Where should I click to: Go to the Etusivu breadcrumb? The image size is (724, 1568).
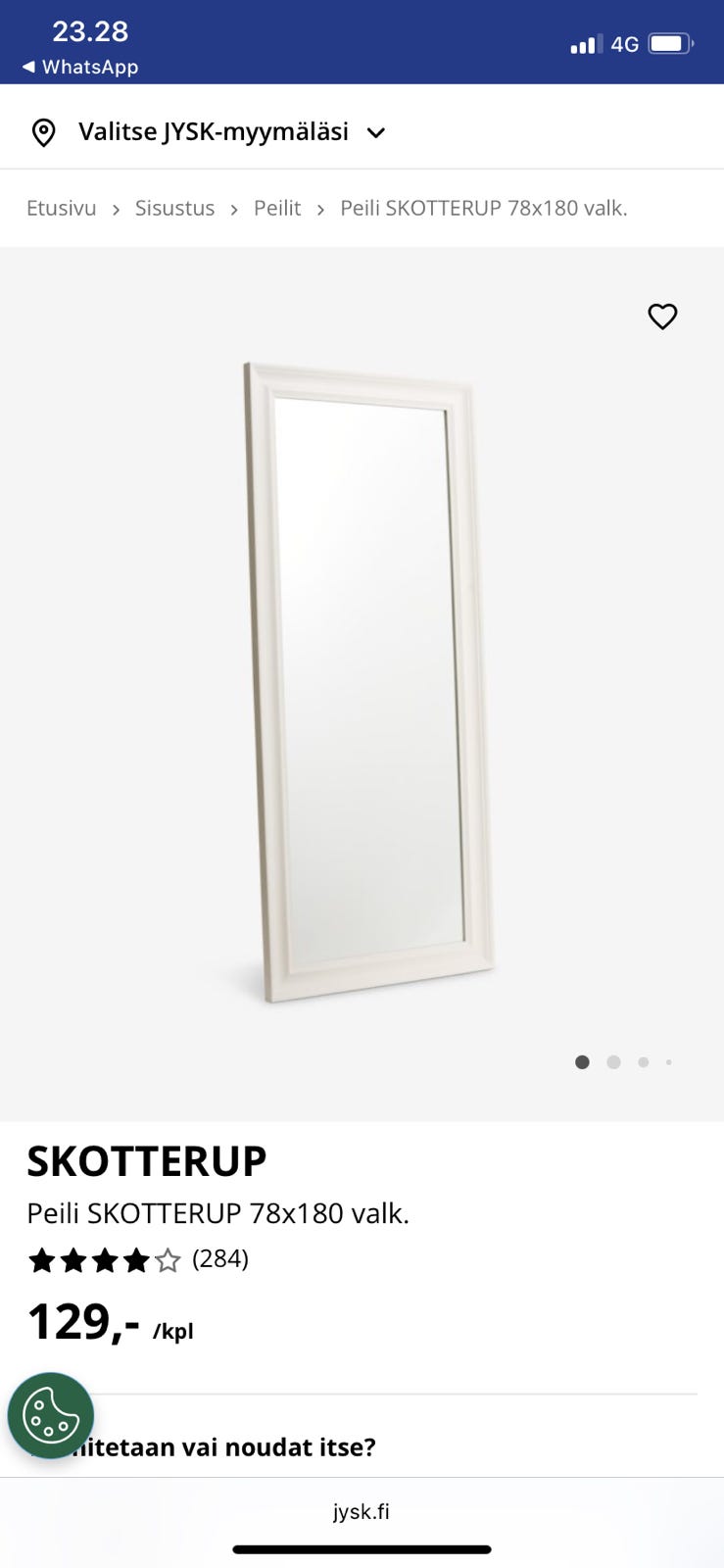[62, 208]
